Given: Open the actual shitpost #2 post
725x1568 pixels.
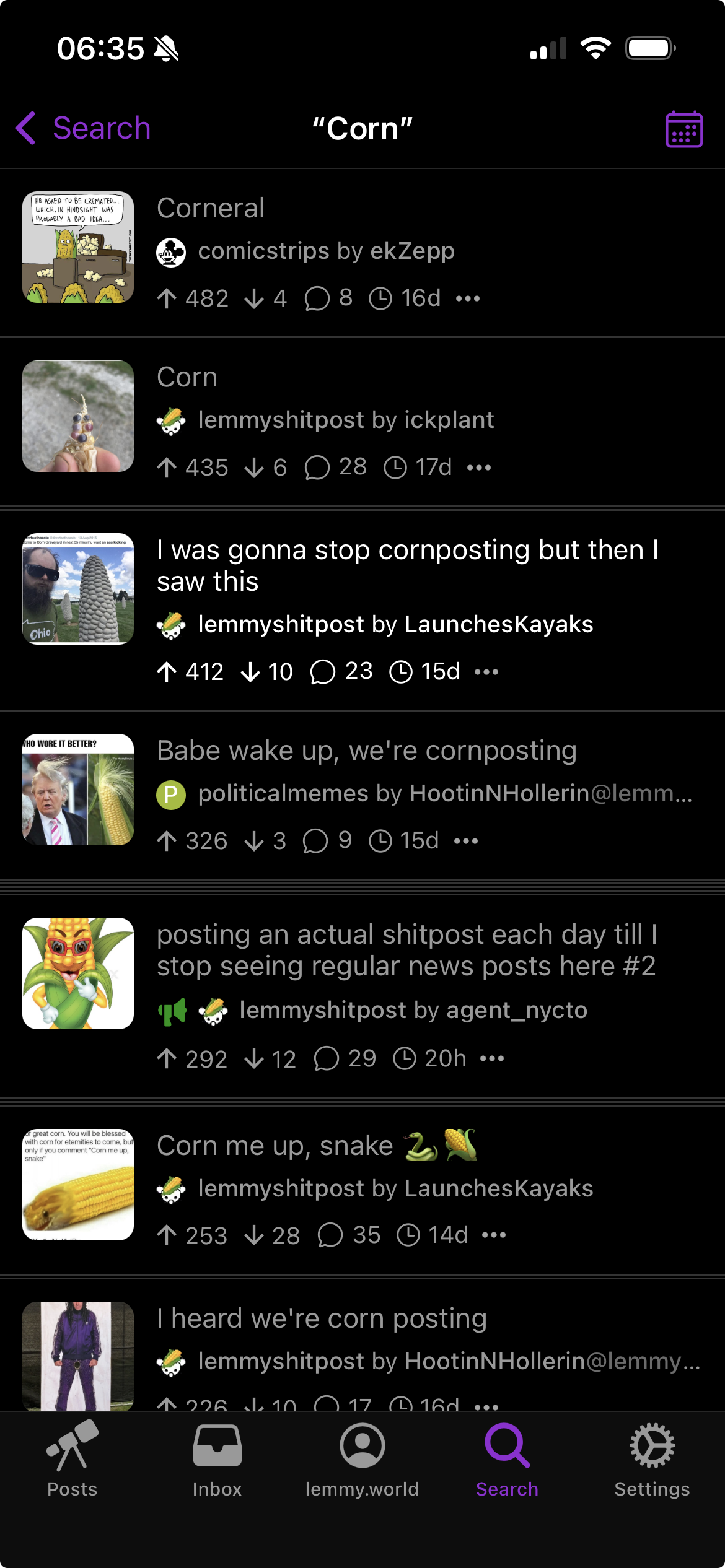Looking at the screenshot, I should coord(406,951).
